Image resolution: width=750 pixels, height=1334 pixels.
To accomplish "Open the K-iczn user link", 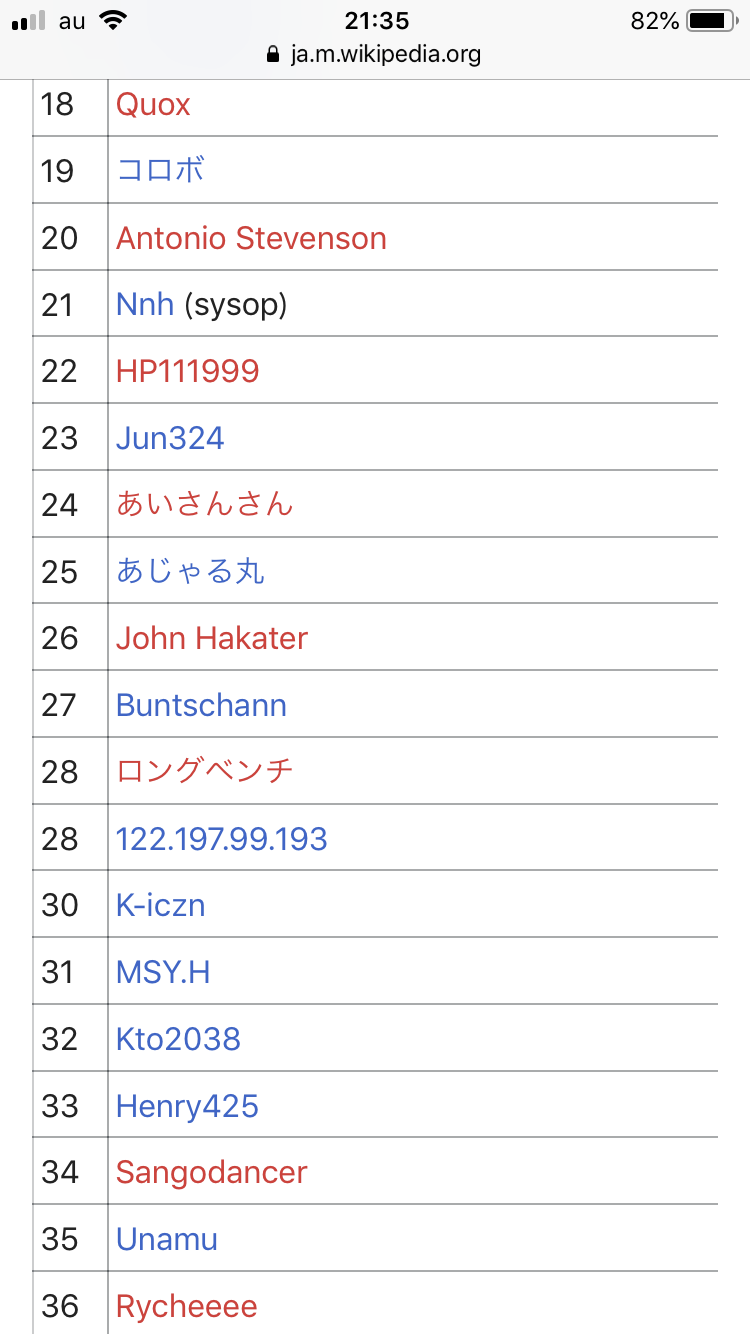I will tap(160, 905).
